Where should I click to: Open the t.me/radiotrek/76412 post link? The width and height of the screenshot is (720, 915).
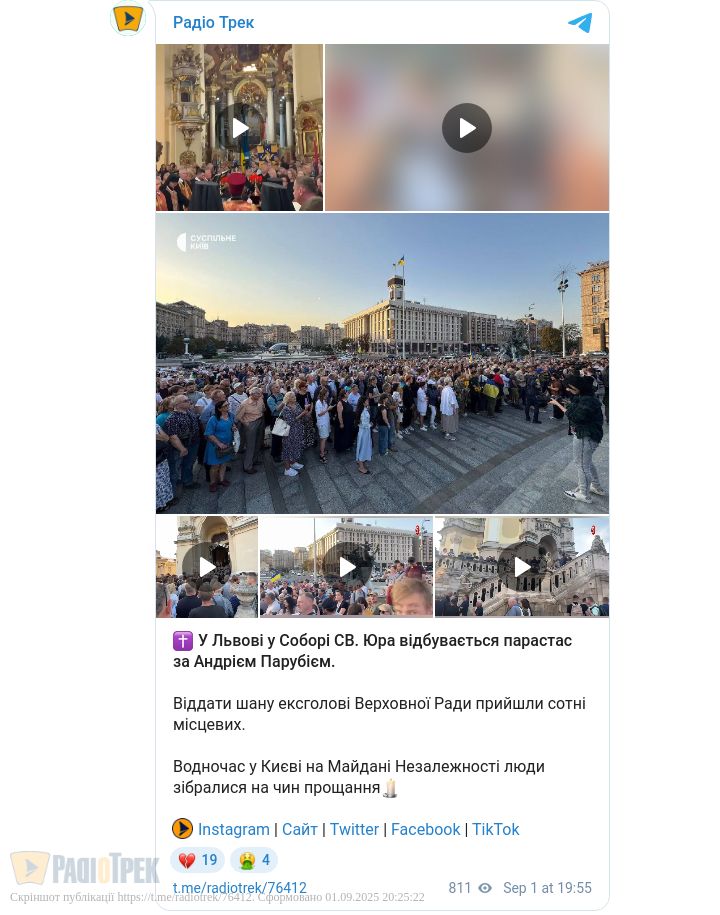(240, 888)
